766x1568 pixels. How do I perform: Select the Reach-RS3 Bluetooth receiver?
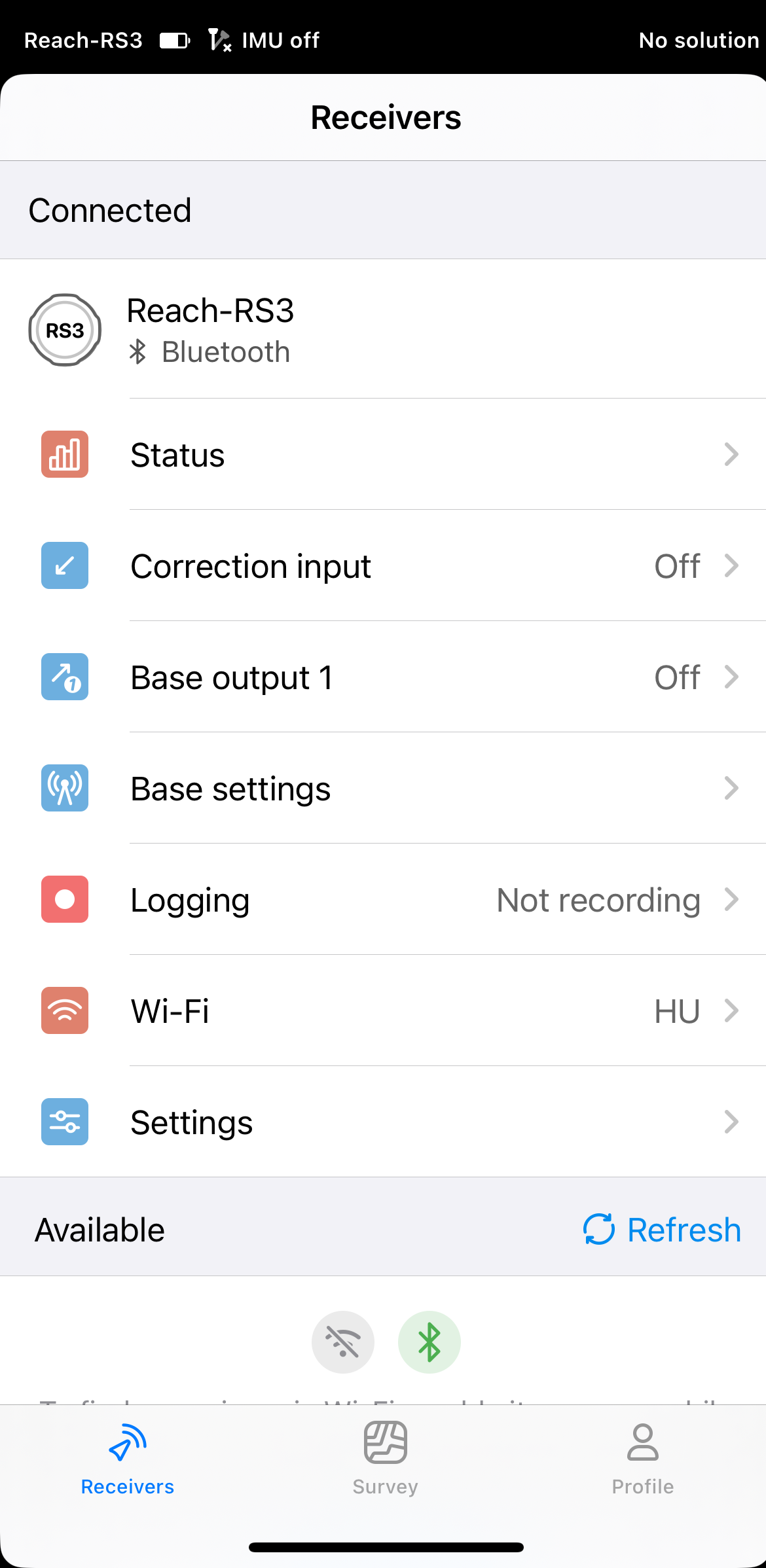point(383,329)
